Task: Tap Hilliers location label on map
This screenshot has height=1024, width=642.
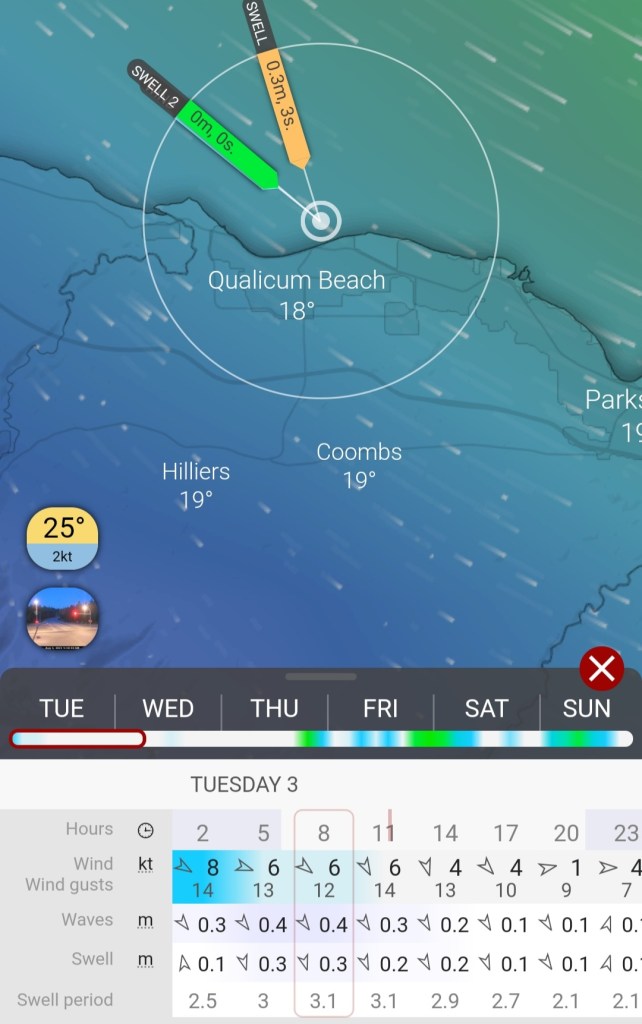Action: 196,472
